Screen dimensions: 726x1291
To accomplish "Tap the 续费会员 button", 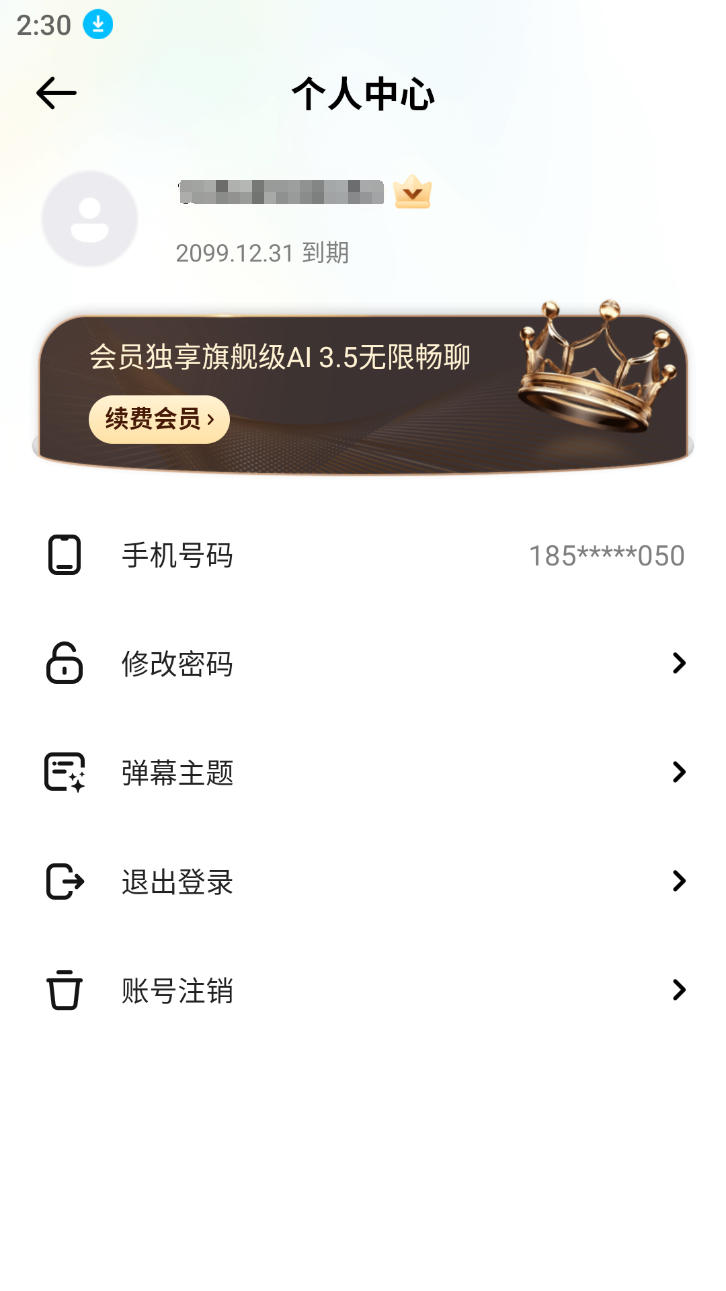I will click(159, 419).
